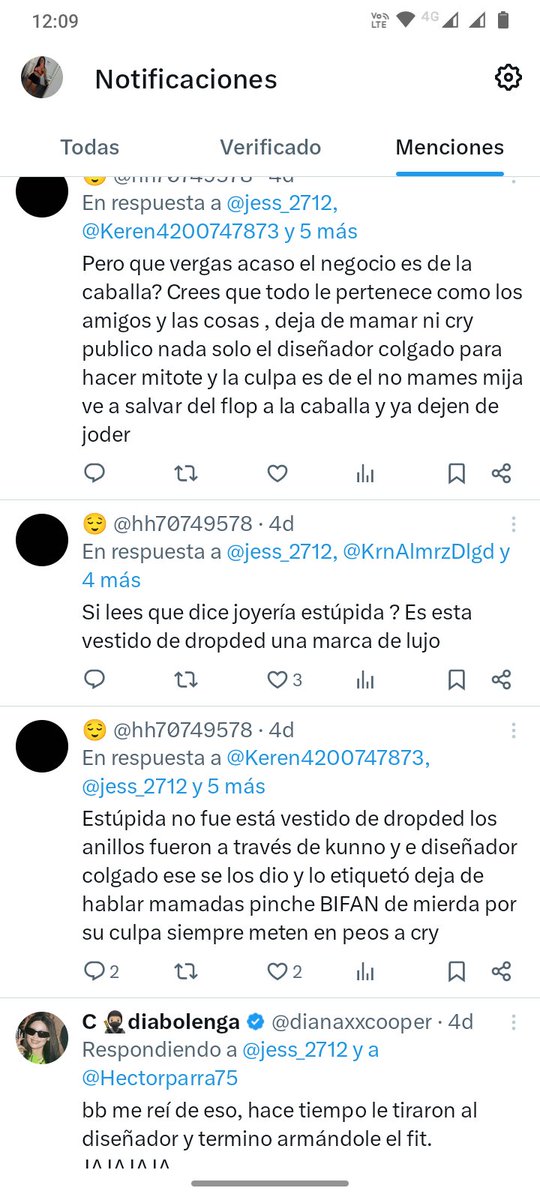Bookmark the tweet starting 'Pero que vergas'

click(456, 474)
